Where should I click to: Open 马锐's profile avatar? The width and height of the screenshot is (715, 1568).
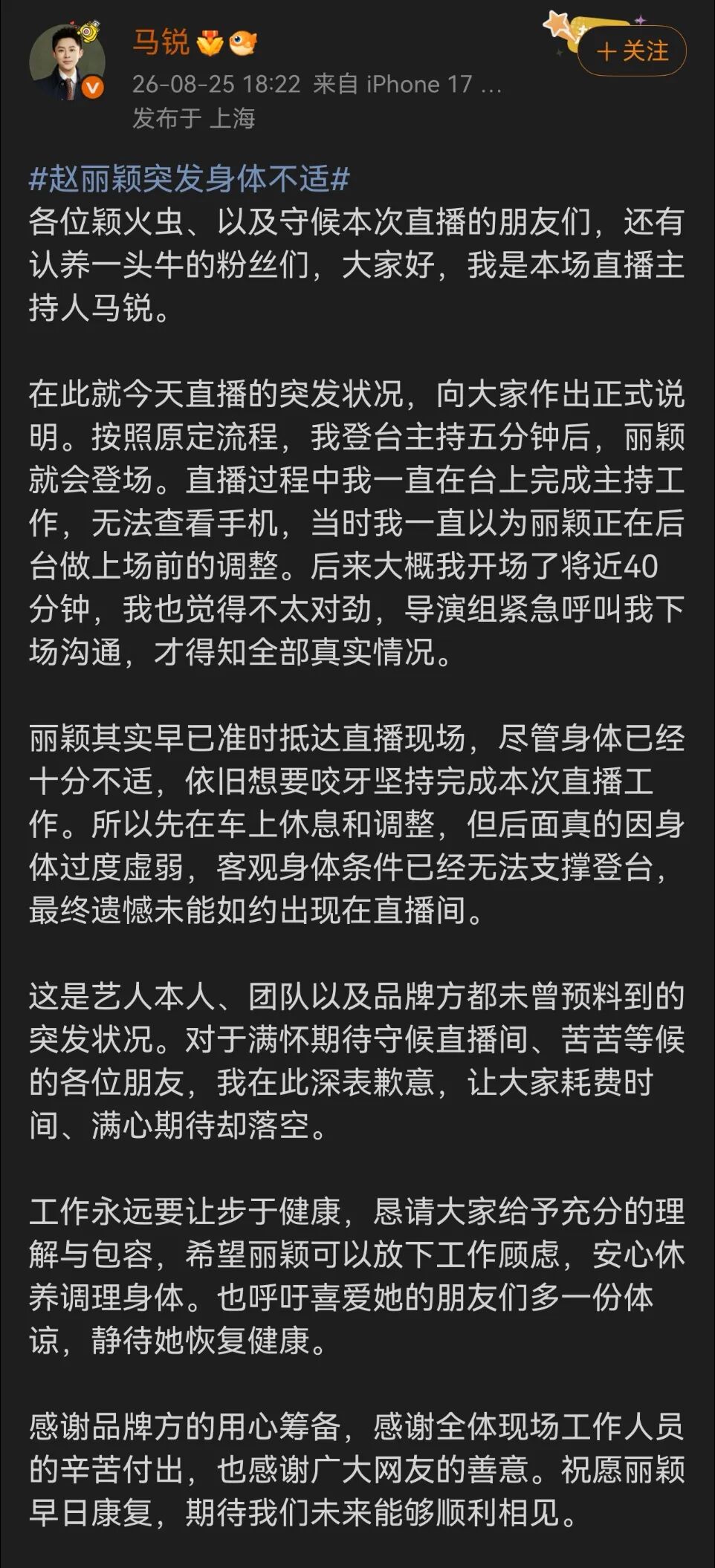coord(65,62)
